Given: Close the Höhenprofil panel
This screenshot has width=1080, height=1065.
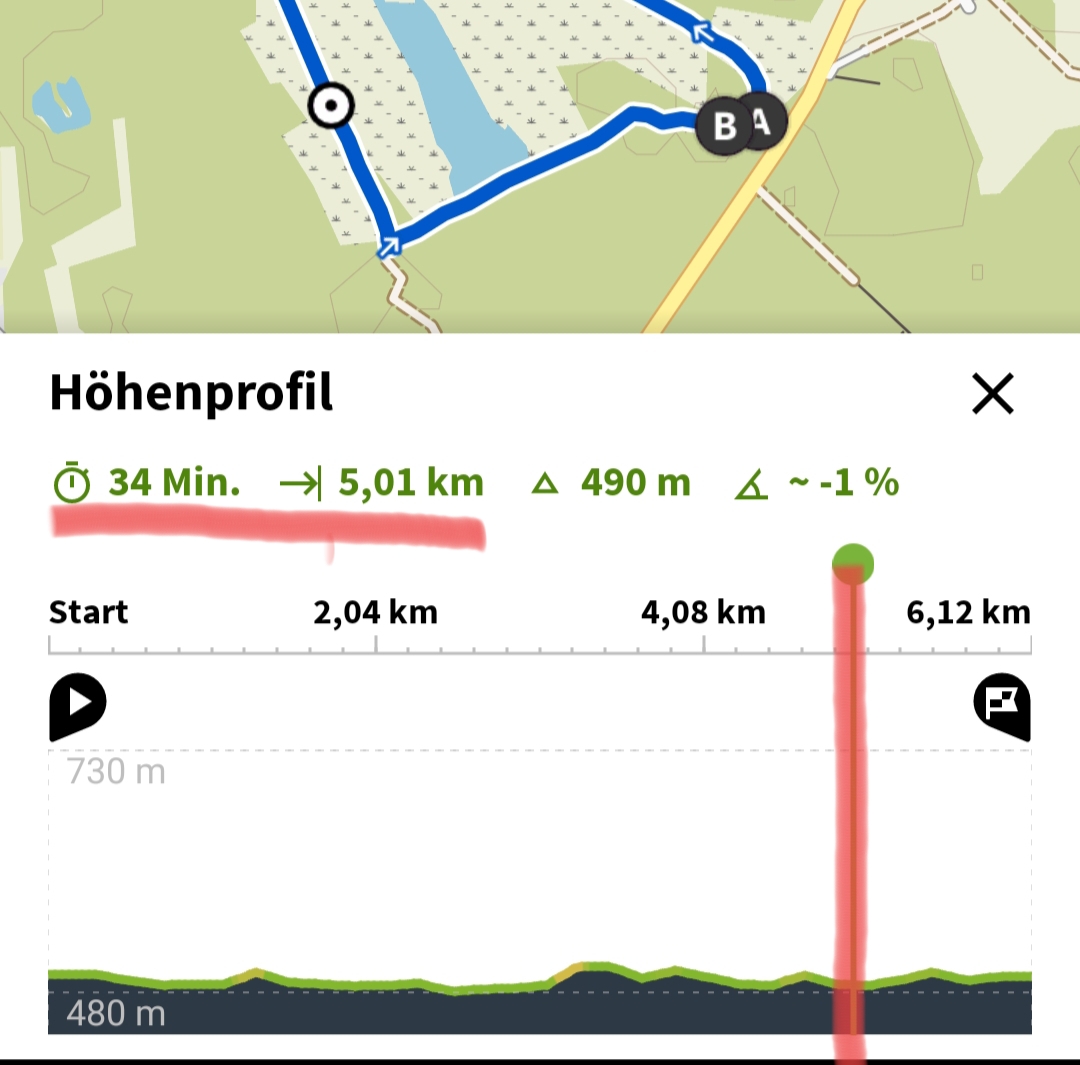Looking at the screenshot, I should (x=992, y=393).
